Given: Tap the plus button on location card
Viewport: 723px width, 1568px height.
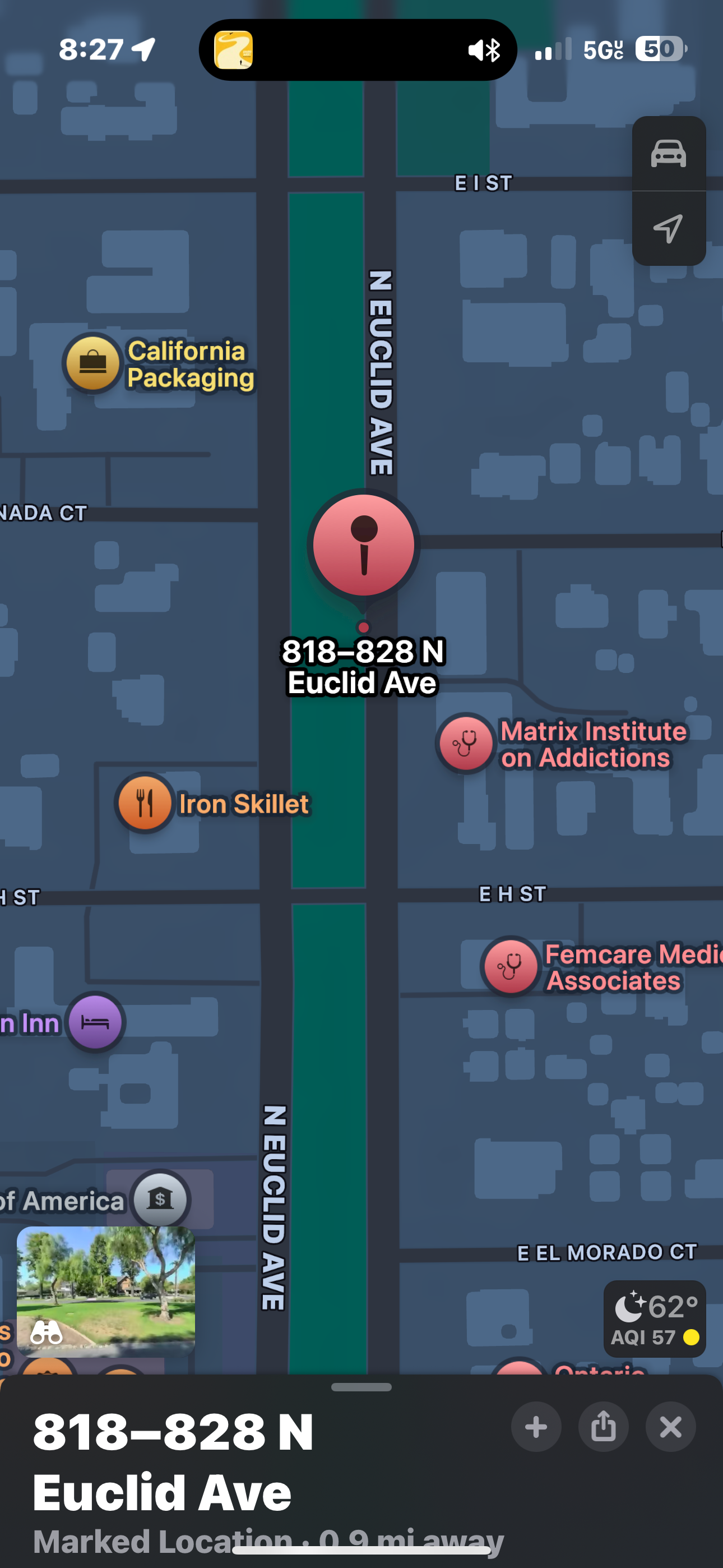Looking at the screenshot, I should pyautogui.click(x=536, y=1427).
